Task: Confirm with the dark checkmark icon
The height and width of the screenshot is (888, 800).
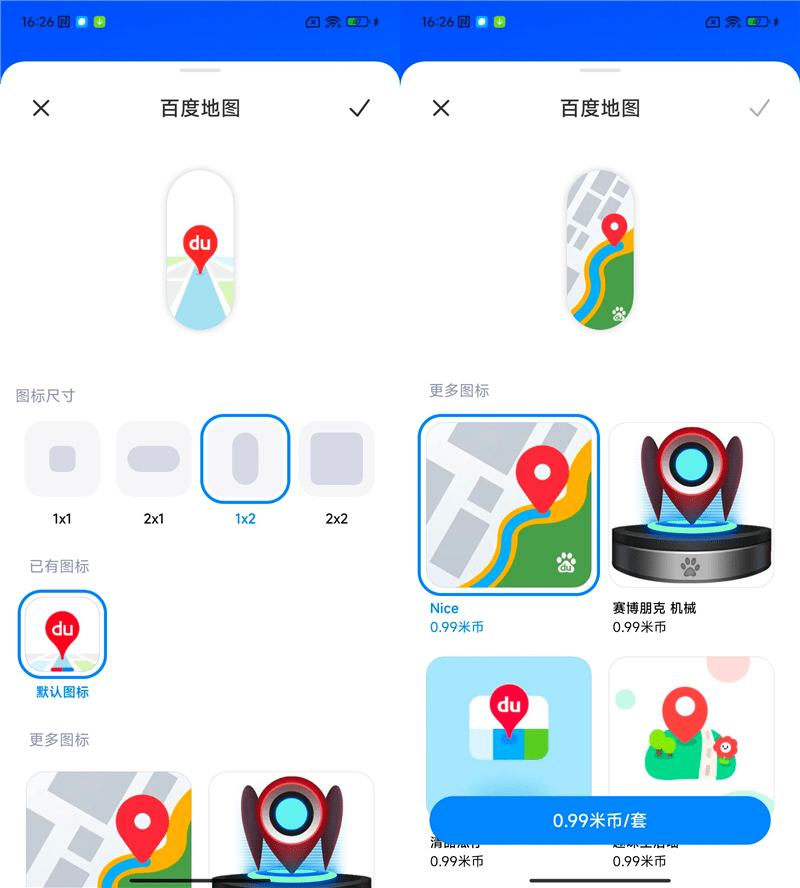Action: [x=360, y=108]
